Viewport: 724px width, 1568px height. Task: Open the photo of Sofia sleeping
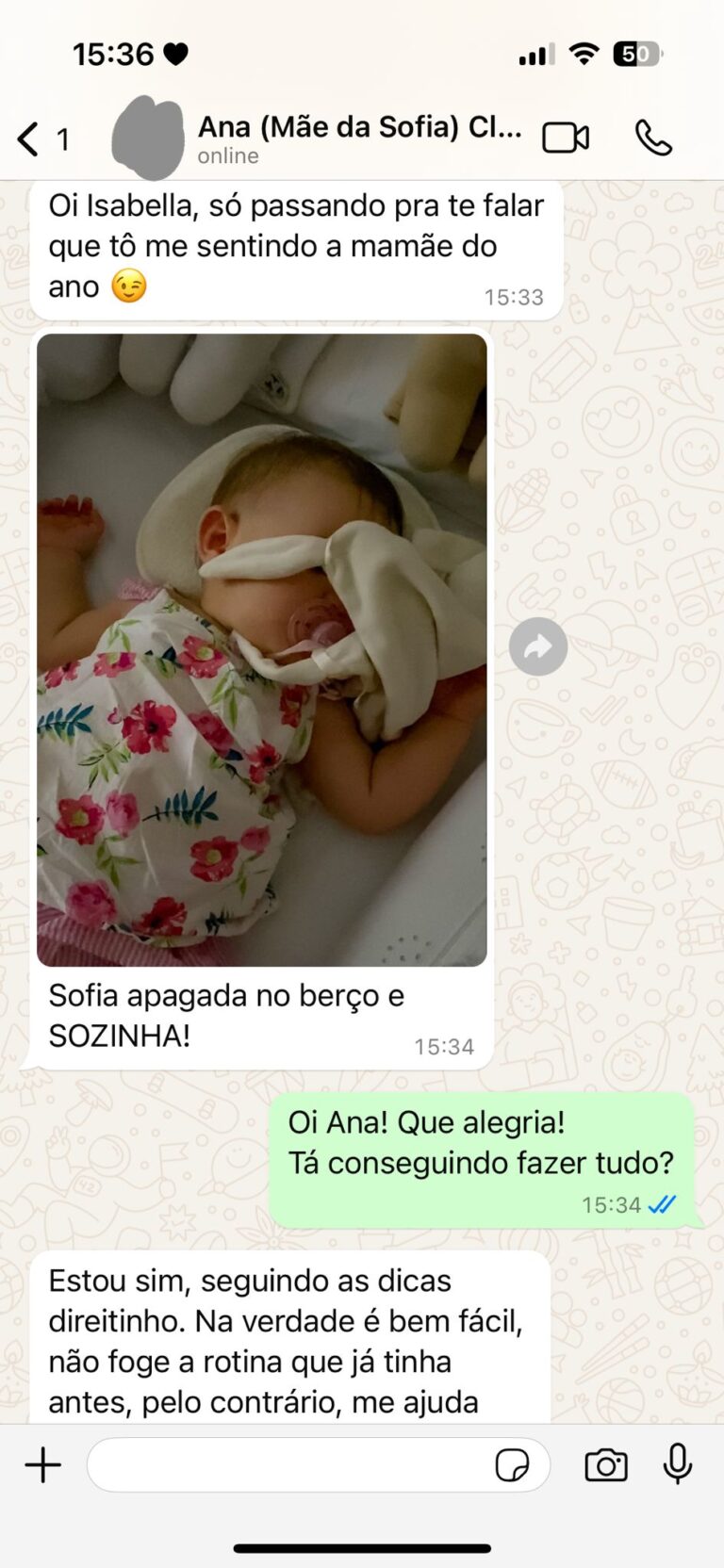[x=262, y=650]
